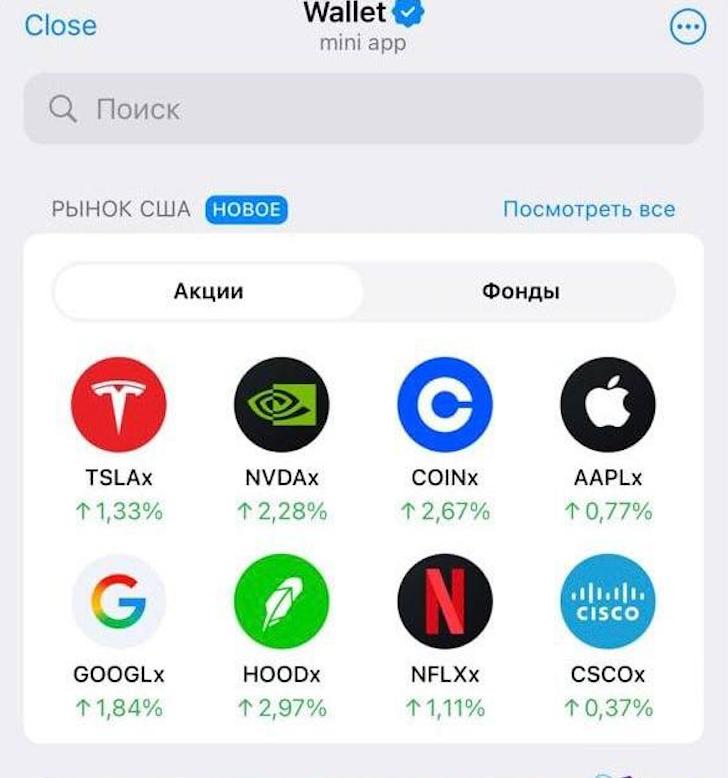This screenshot has width=728, height=778.
Task: Open the TSLAx Tesla stock icon
Action: click(x=119, y=405)
